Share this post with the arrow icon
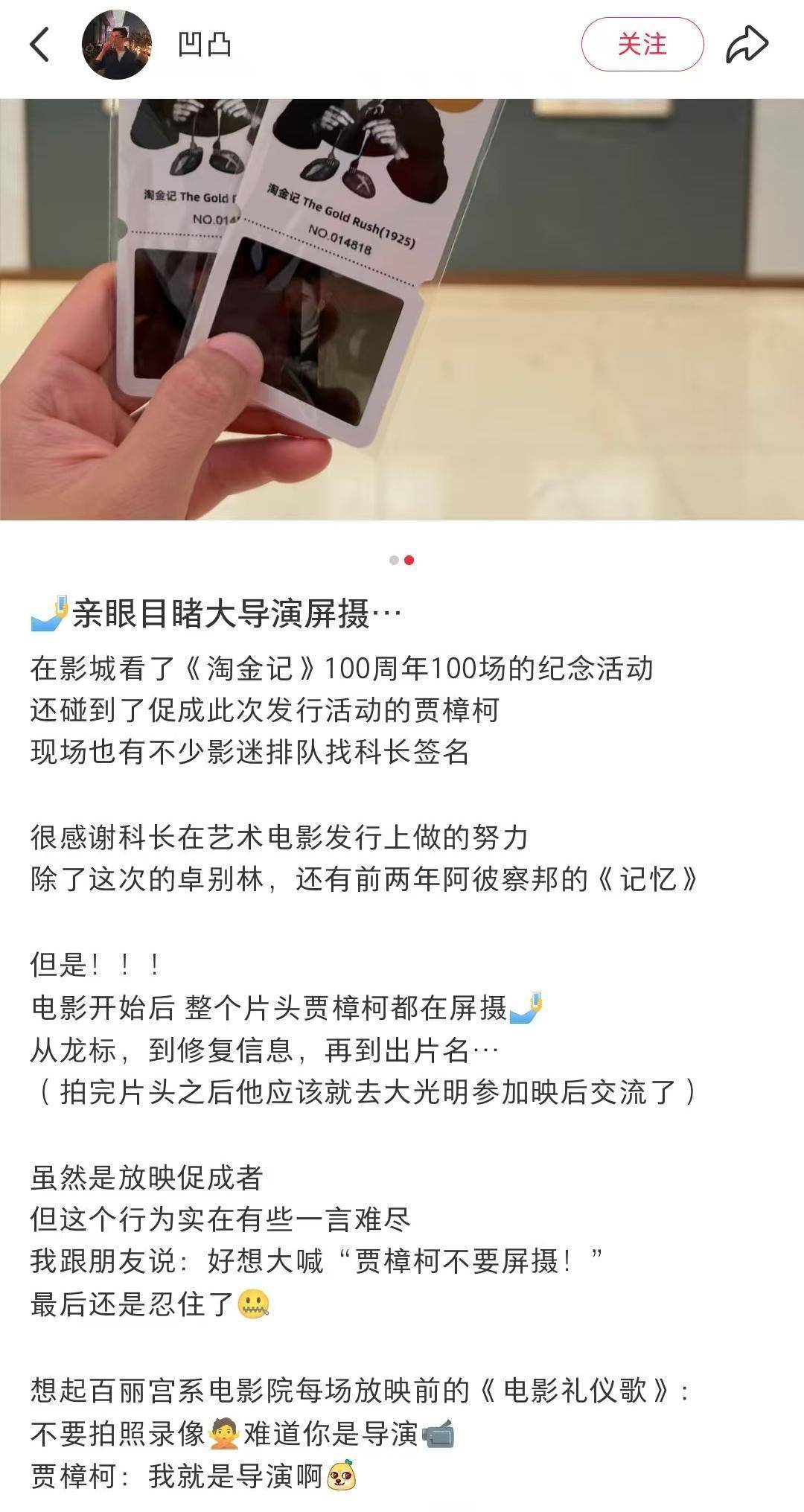 tap(747, 45)
